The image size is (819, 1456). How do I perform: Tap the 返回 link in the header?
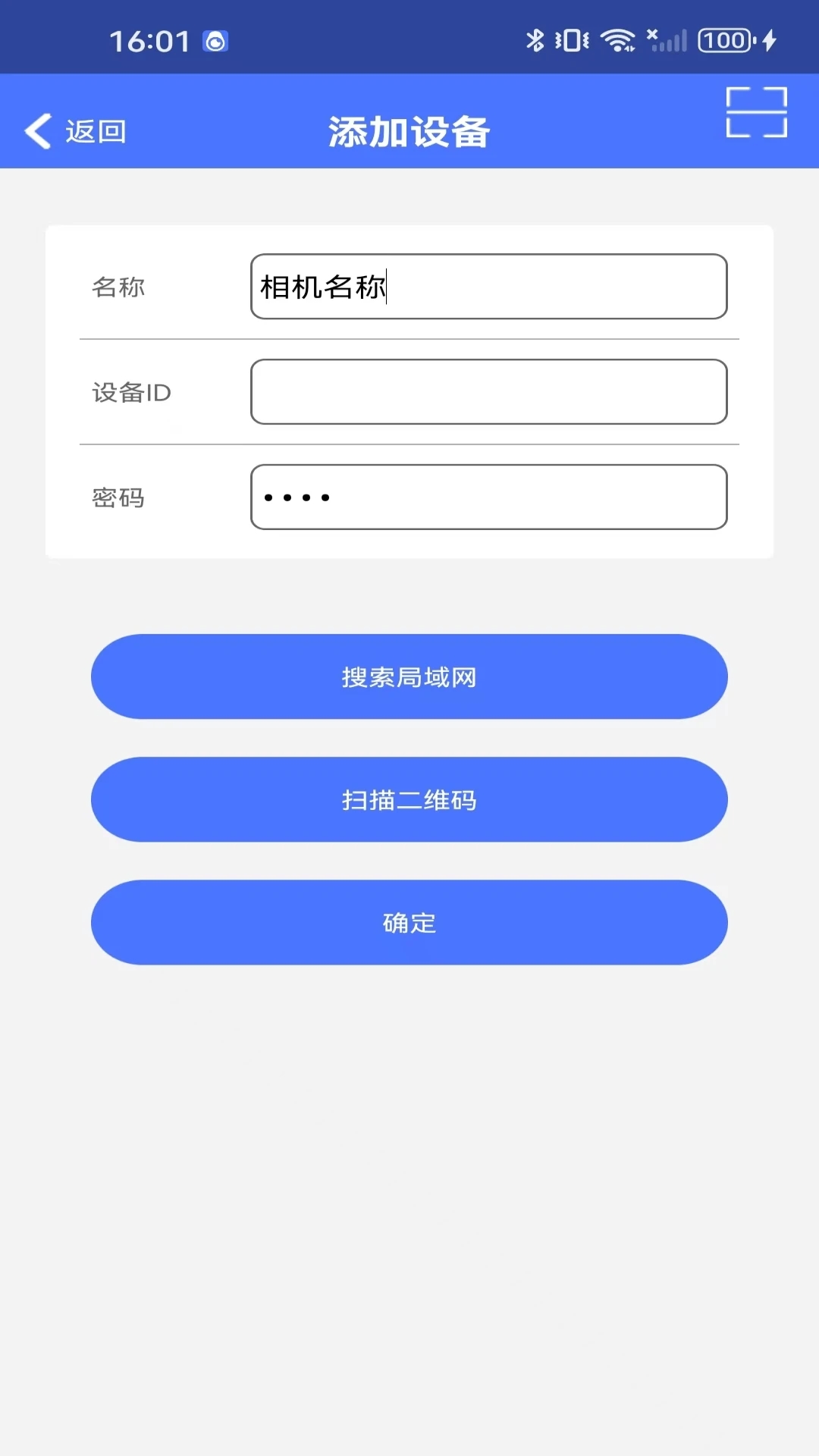(x=96, y=130)
